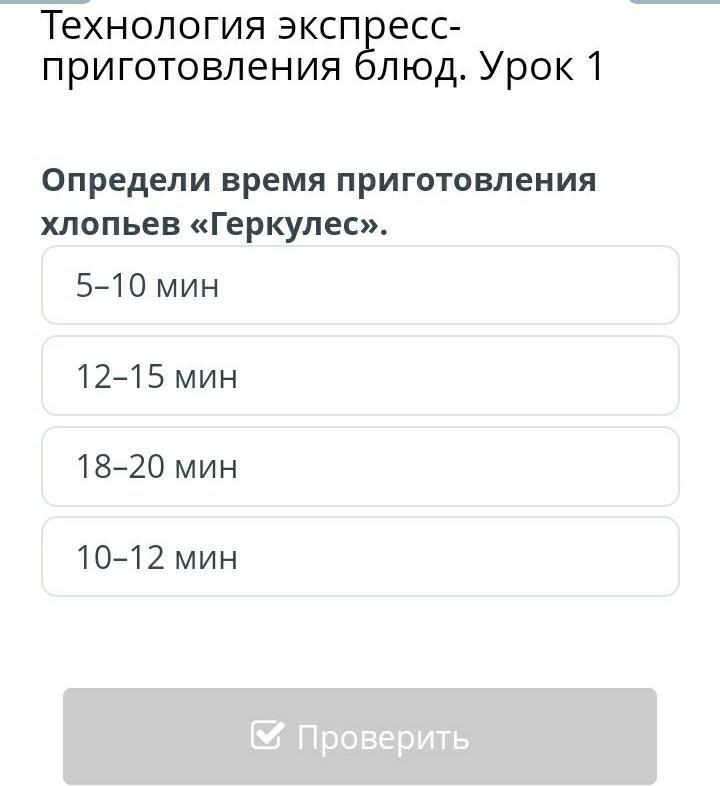Choose the 12–15 мин option
720x786 pixels.
360,376
